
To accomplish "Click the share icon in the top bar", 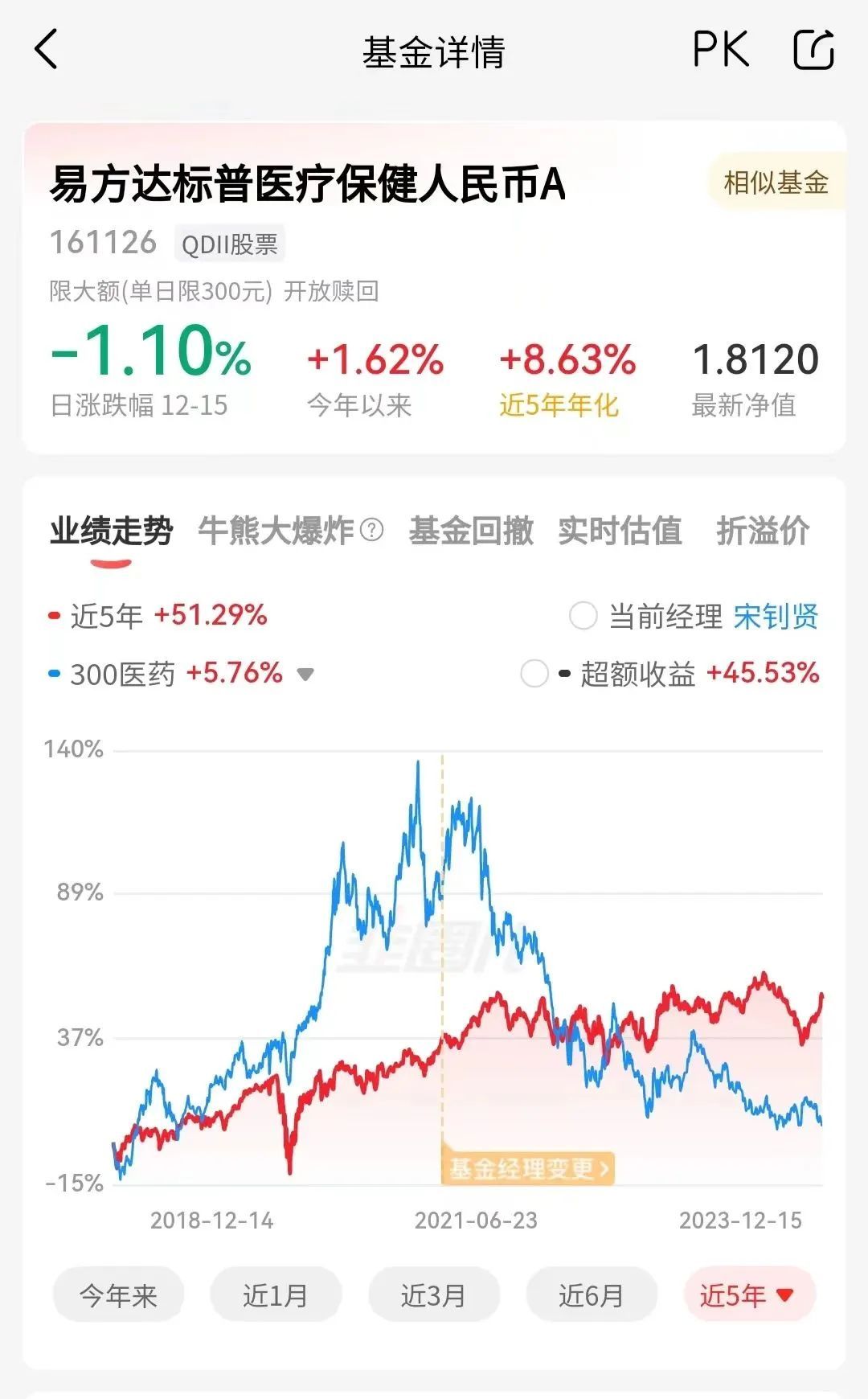I will [x=814, y=51].
